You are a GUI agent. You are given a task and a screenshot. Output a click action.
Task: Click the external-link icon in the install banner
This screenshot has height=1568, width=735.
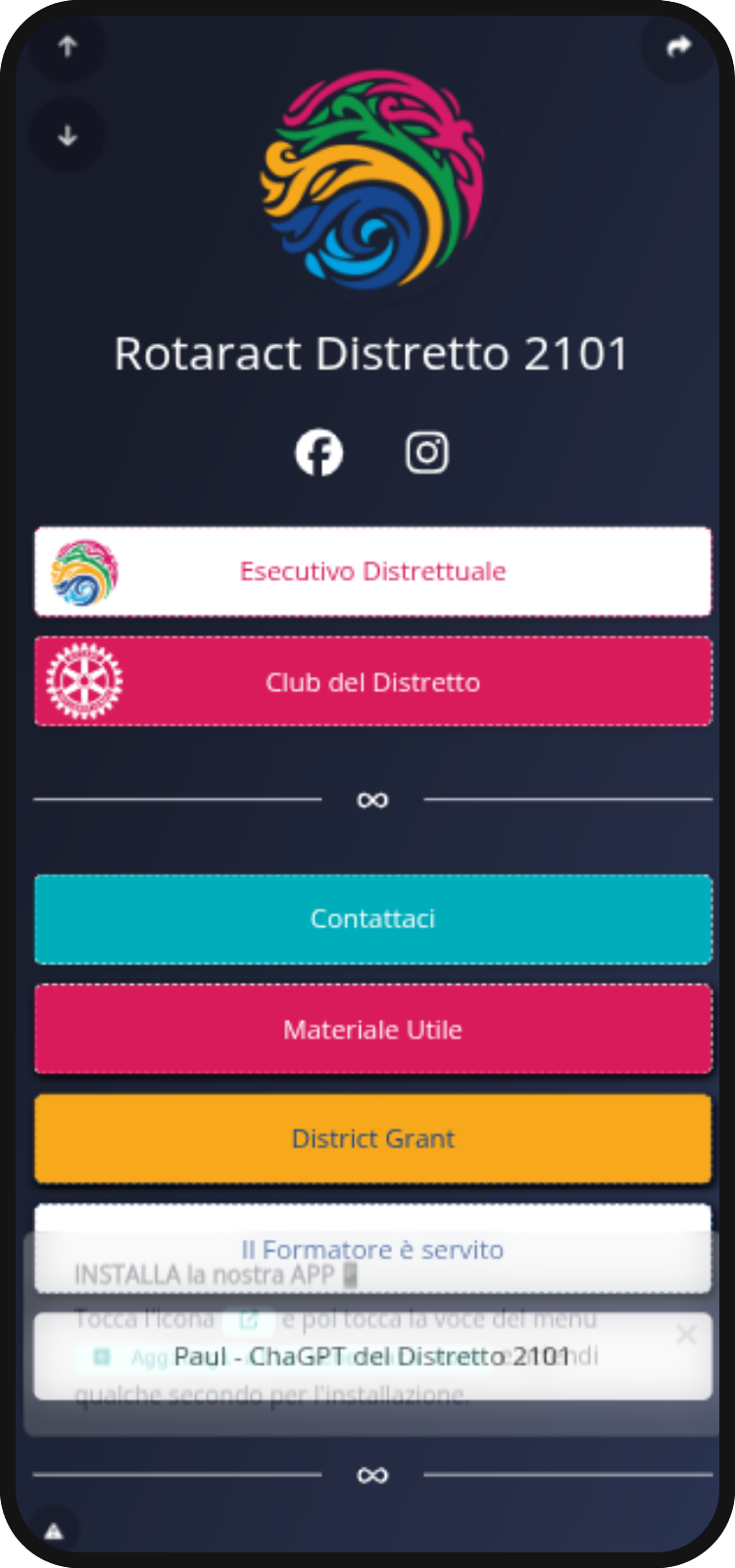click(249, 1319)
